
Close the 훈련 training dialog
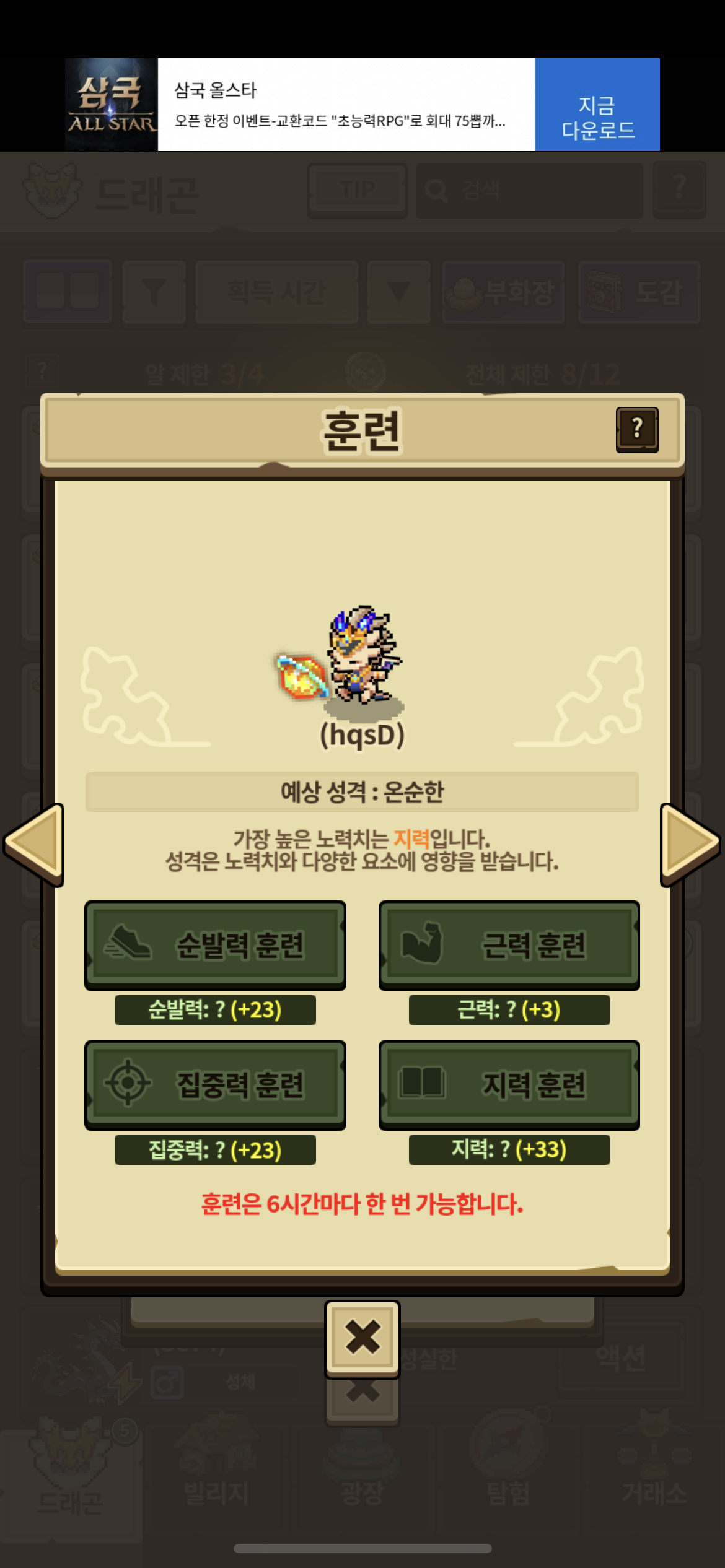pos(362,1338)
